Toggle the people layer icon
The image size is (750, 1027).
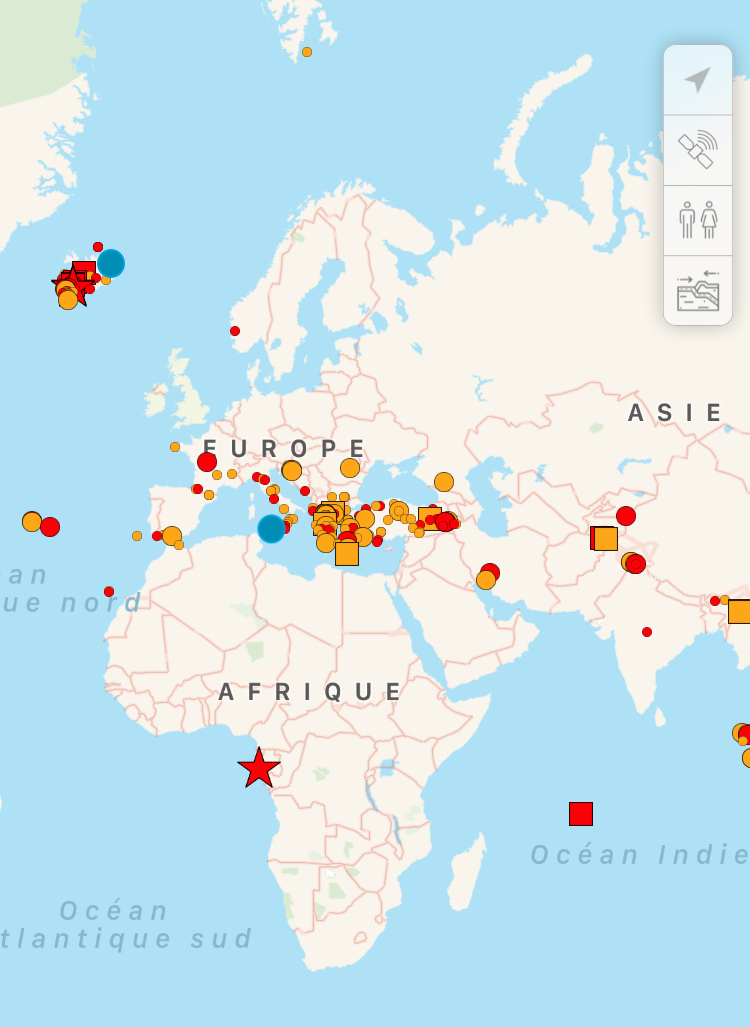(697, 220)
